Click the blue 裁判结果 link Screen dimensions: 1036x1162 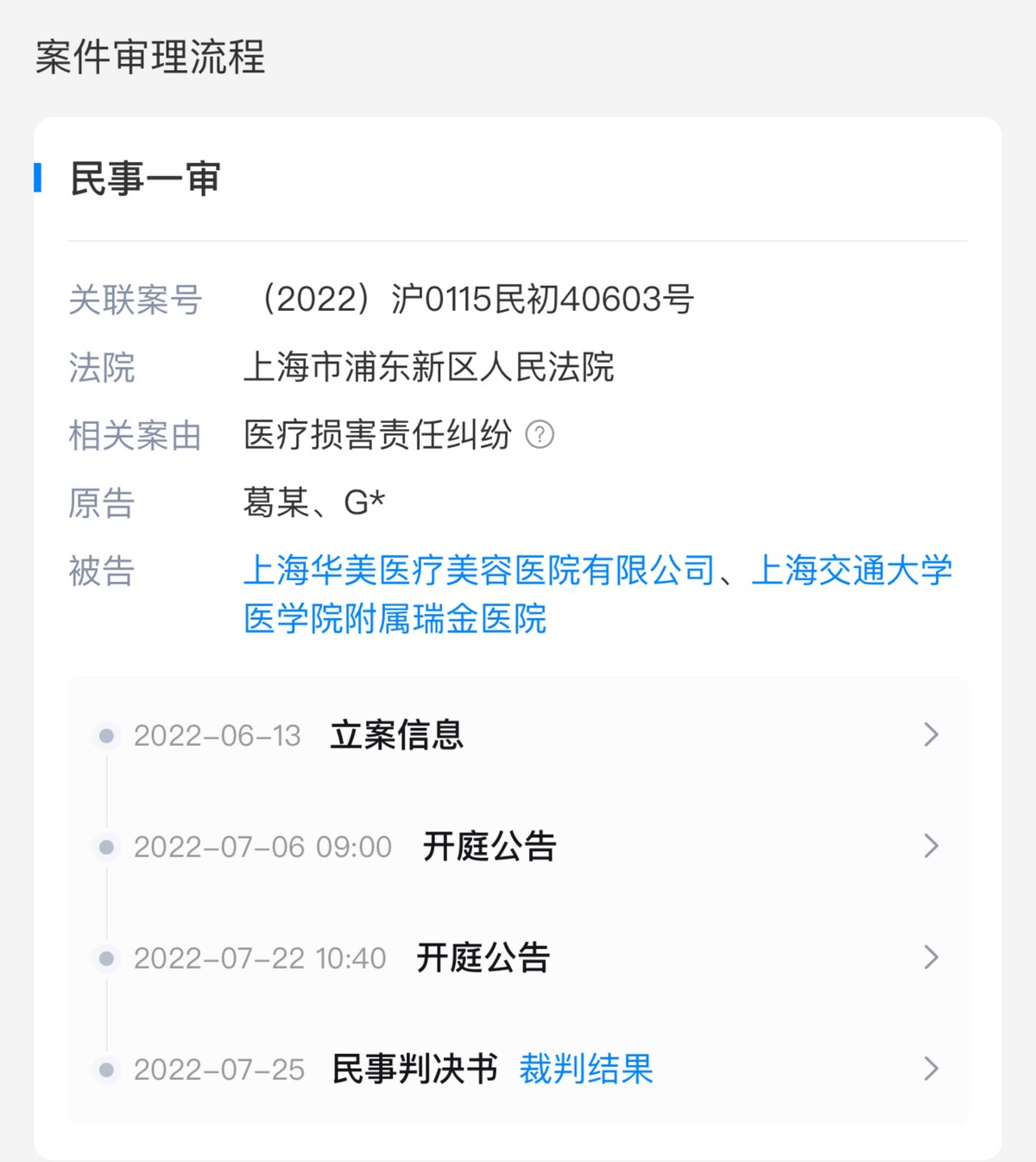tap(585, 1070)
